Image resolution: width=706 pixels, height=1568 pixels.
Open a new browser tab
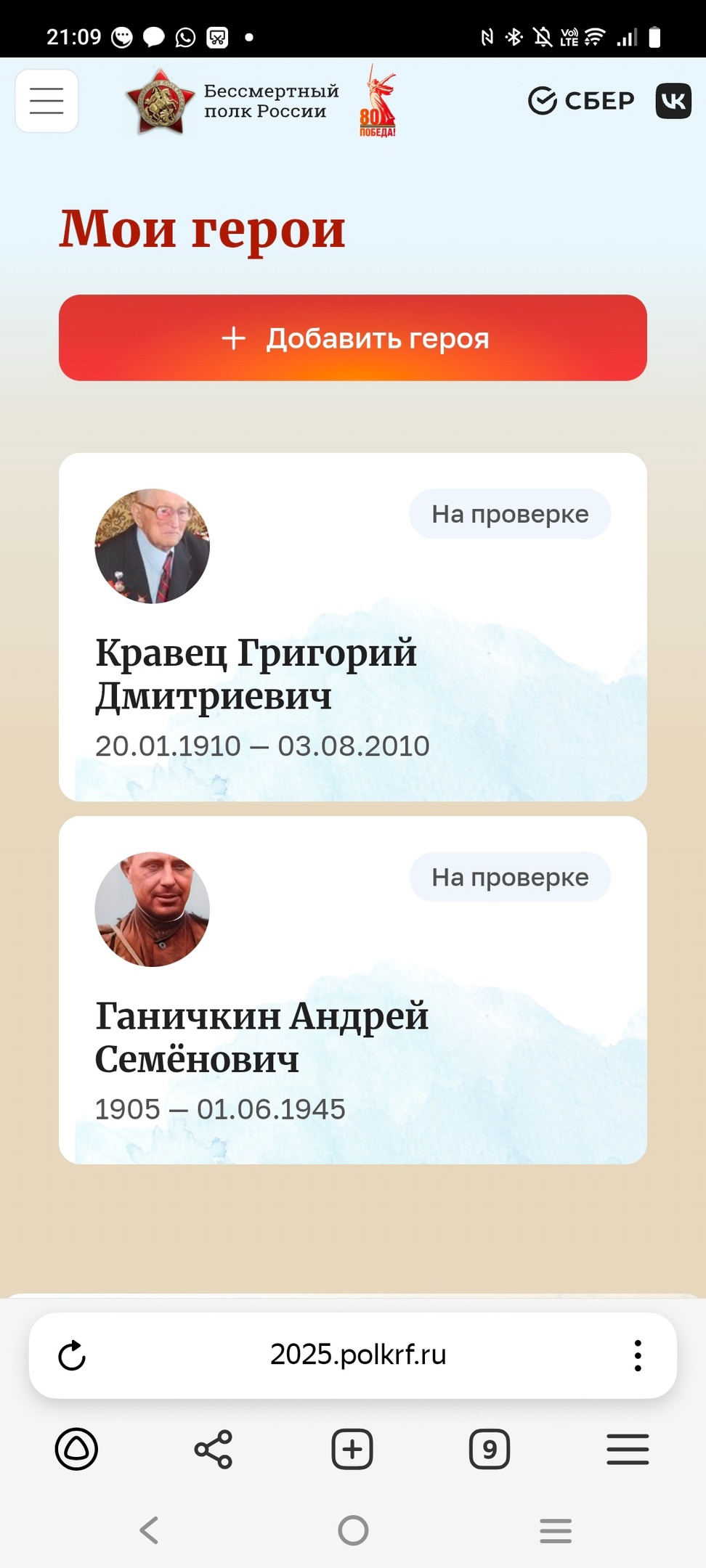352,1450
